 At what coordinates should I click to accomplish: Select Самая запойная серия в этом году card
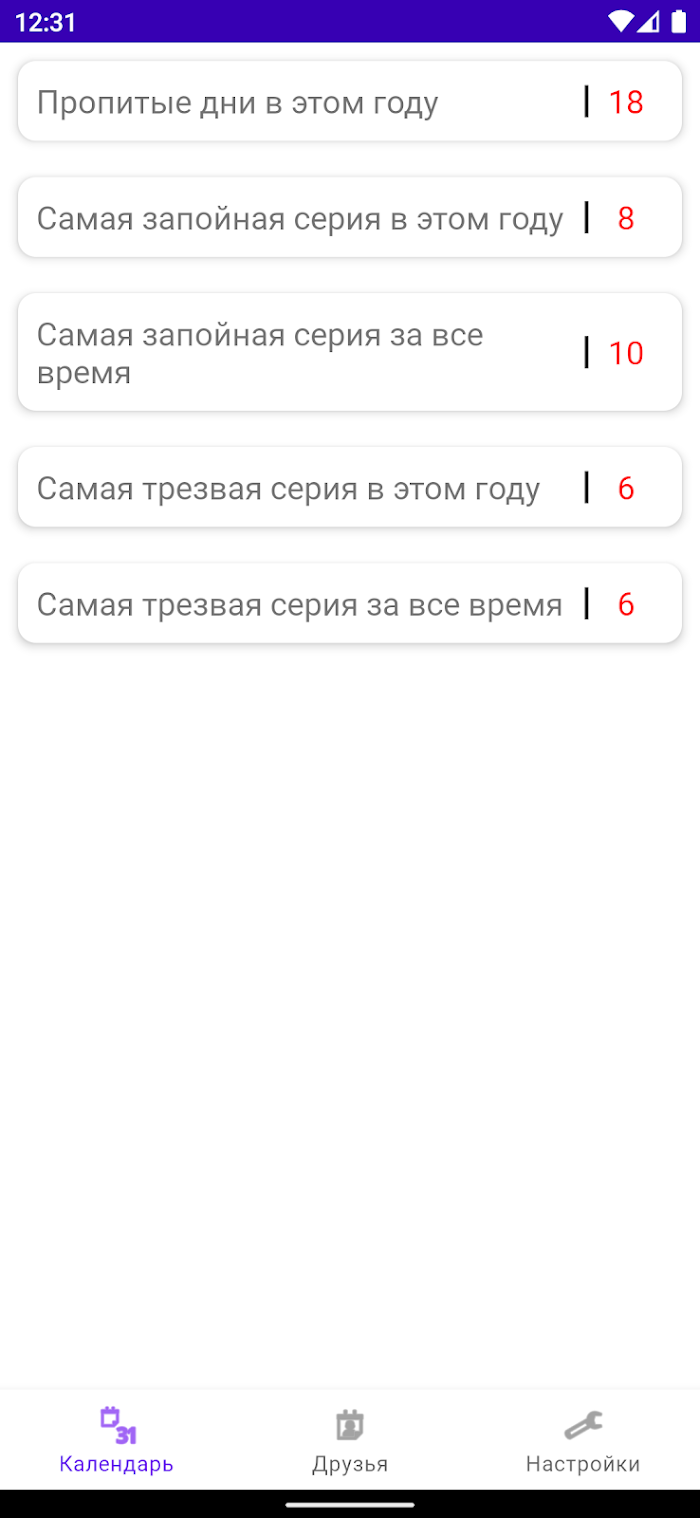[350, 217]
